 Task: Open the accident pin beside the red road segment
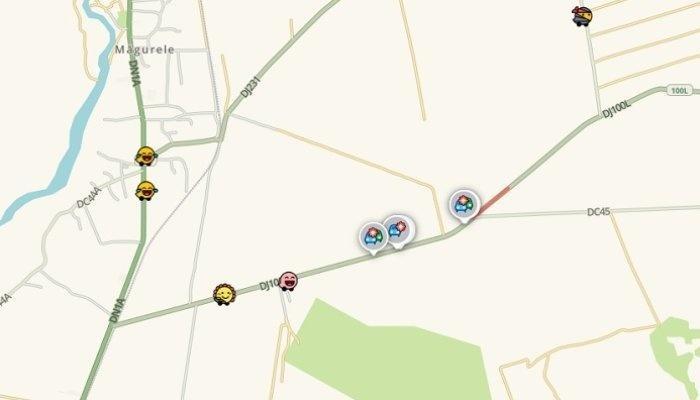(x=463, y=205)
